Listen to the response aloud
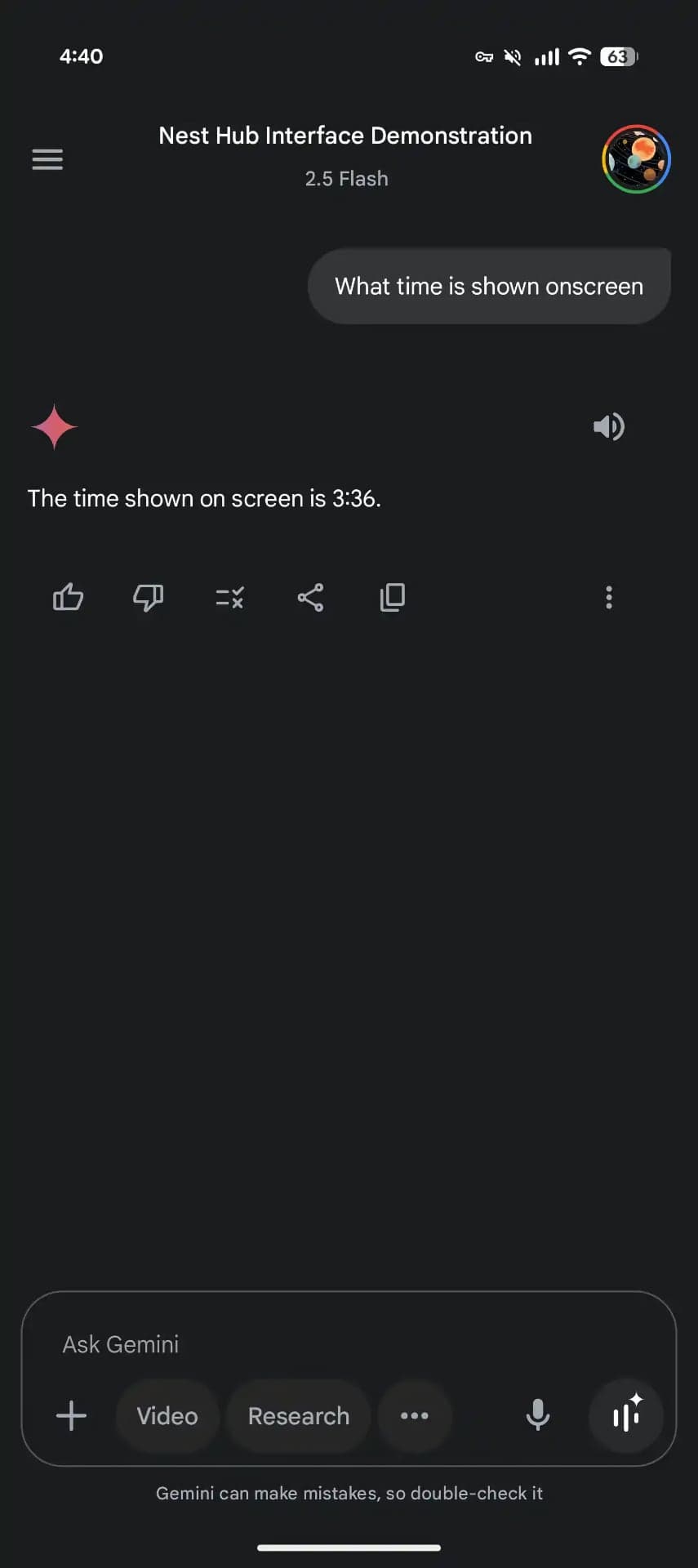Screen dimensions: 698x1568 (x=608, y=426)
